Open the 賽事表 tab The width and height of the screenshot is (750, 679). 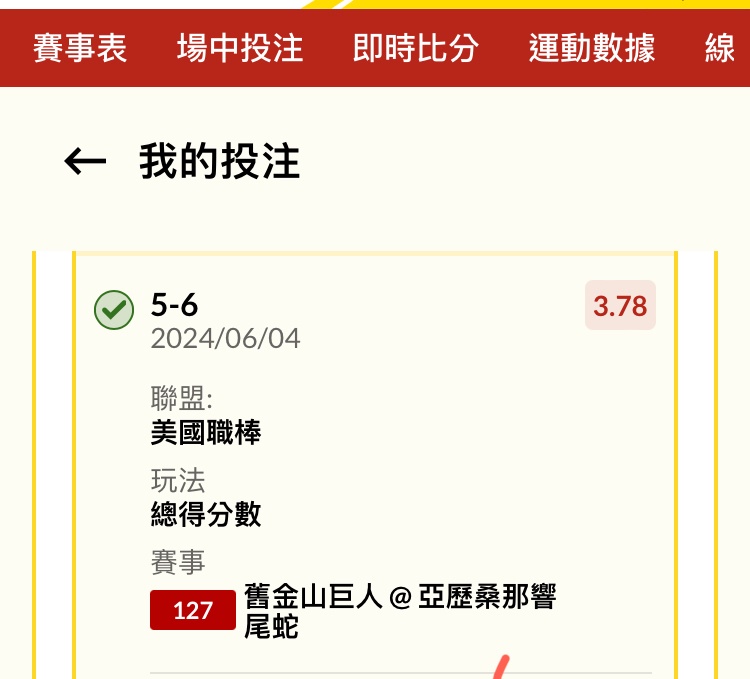[80, 48]
